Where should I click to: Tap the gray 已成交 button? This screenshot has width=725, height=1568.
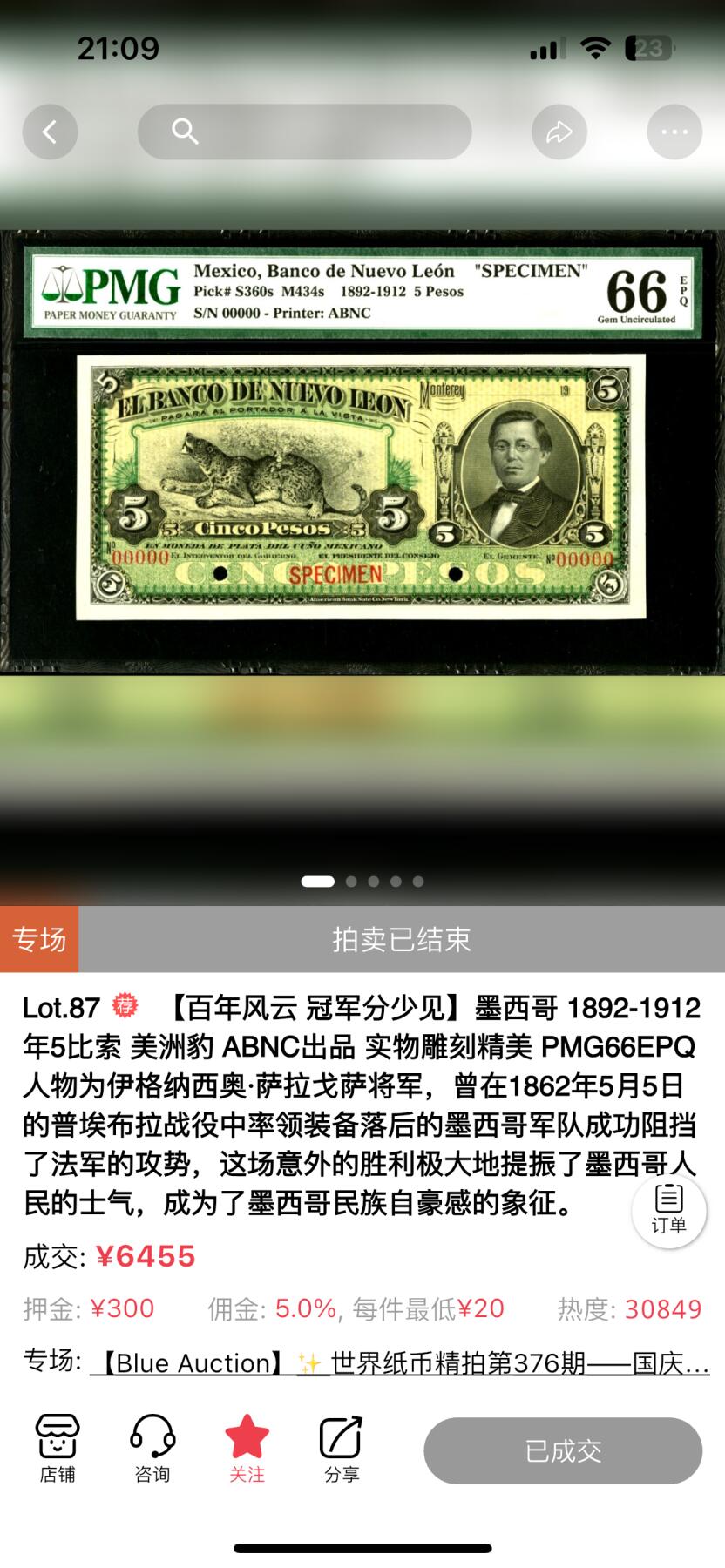563,1451
